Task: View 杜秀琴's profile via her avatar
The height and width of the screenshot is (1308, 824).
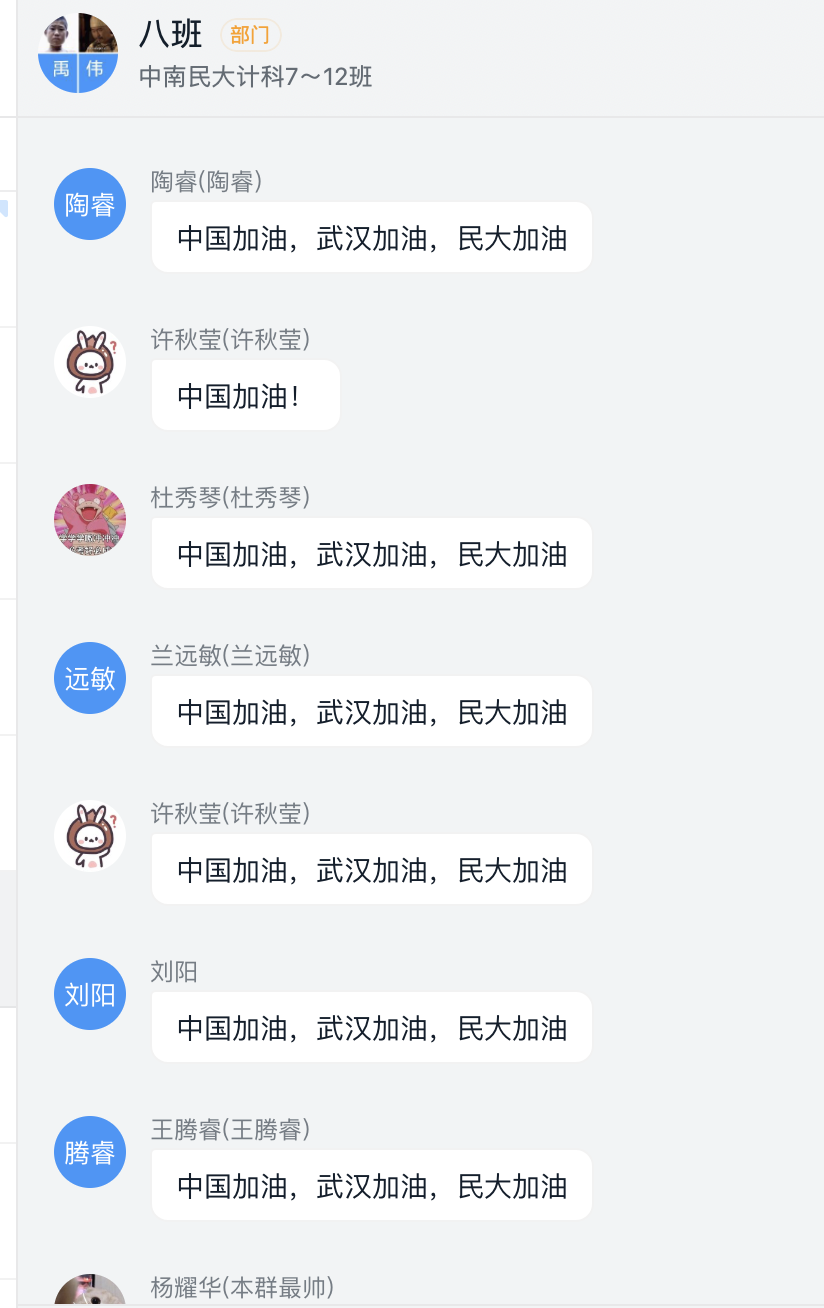Action: click(90, 521)
